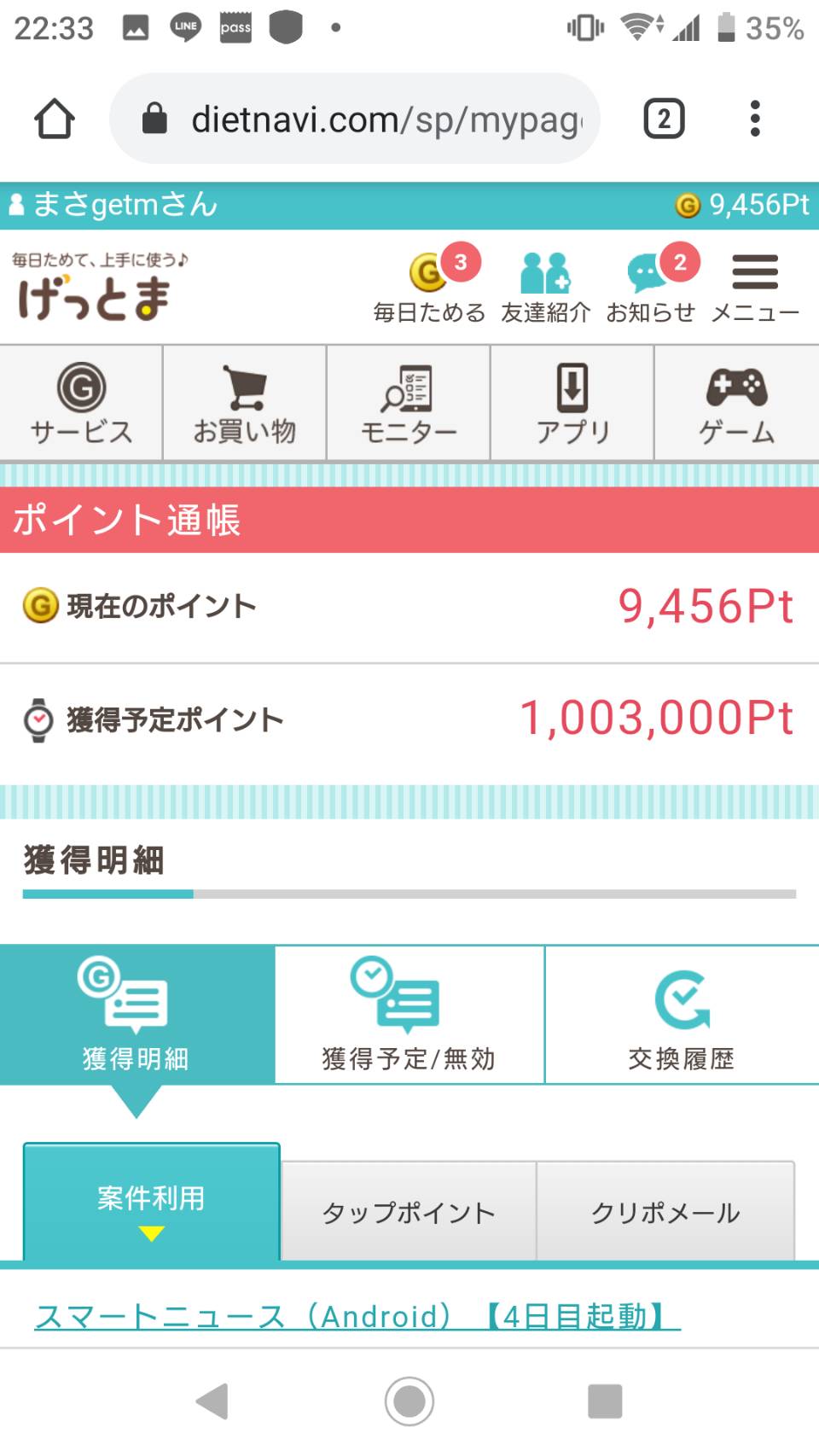This screenshot has height=1456, width=819.
Task: Open お知らせ notifications
Action: click(x=652, y=286)
